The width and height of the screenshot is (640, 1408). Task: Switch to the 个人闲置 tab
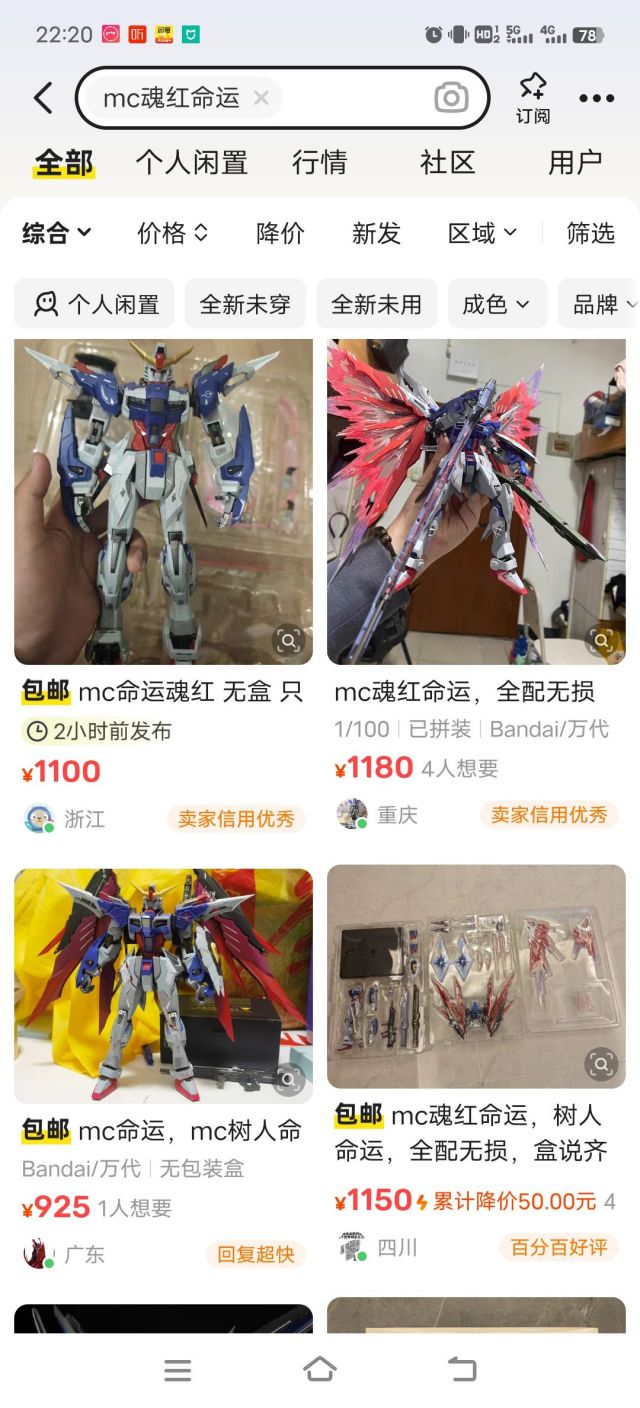click(x=191, y=162)
